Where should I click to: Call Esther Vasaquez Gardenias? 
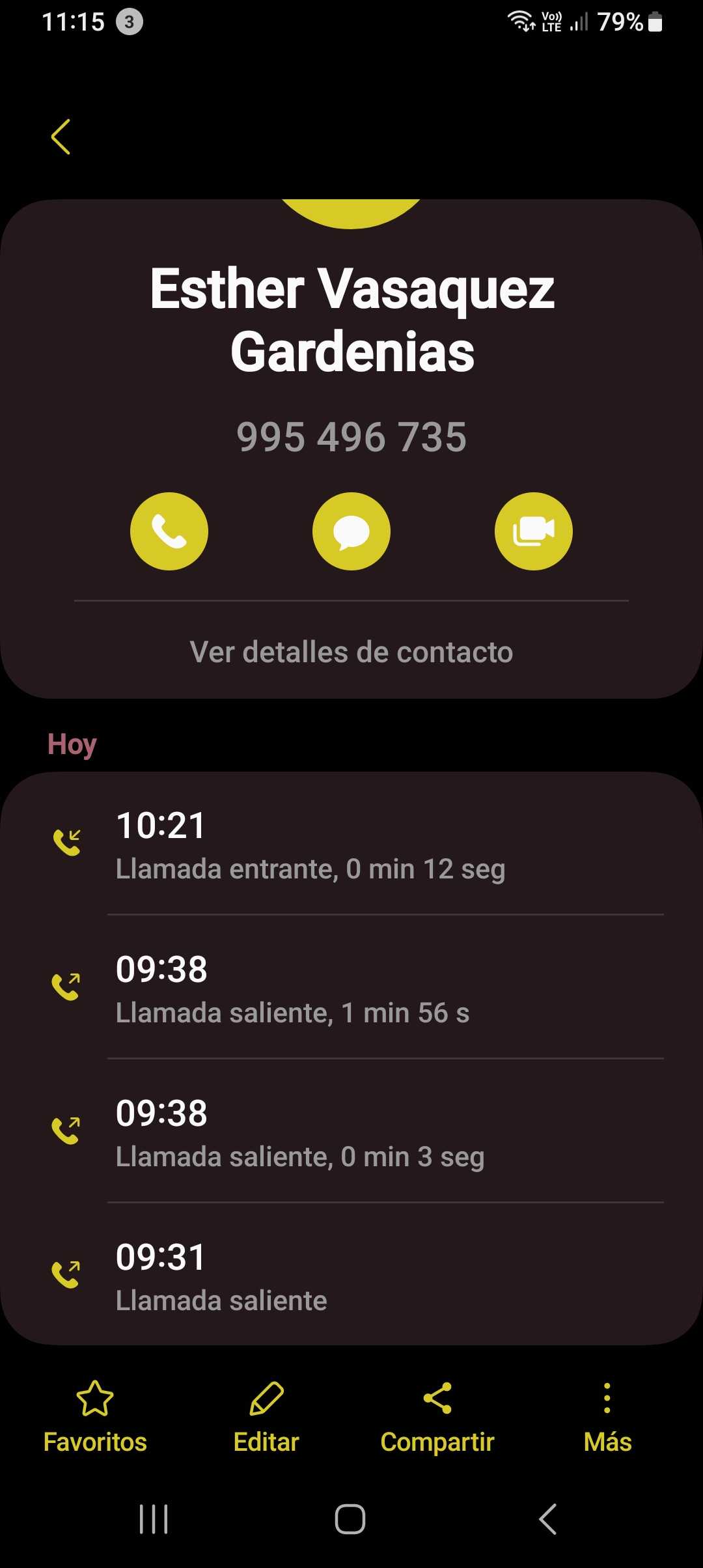169,531
